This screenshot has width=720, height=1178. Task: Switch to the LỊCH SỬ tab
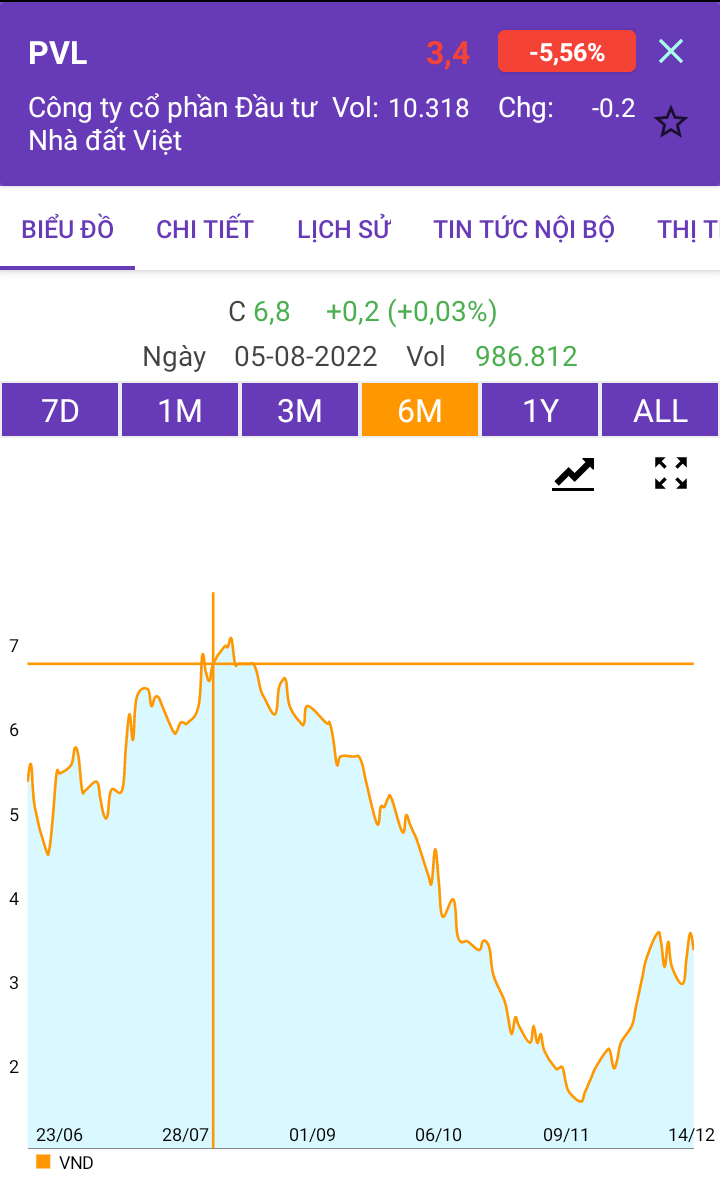[343, 229]
